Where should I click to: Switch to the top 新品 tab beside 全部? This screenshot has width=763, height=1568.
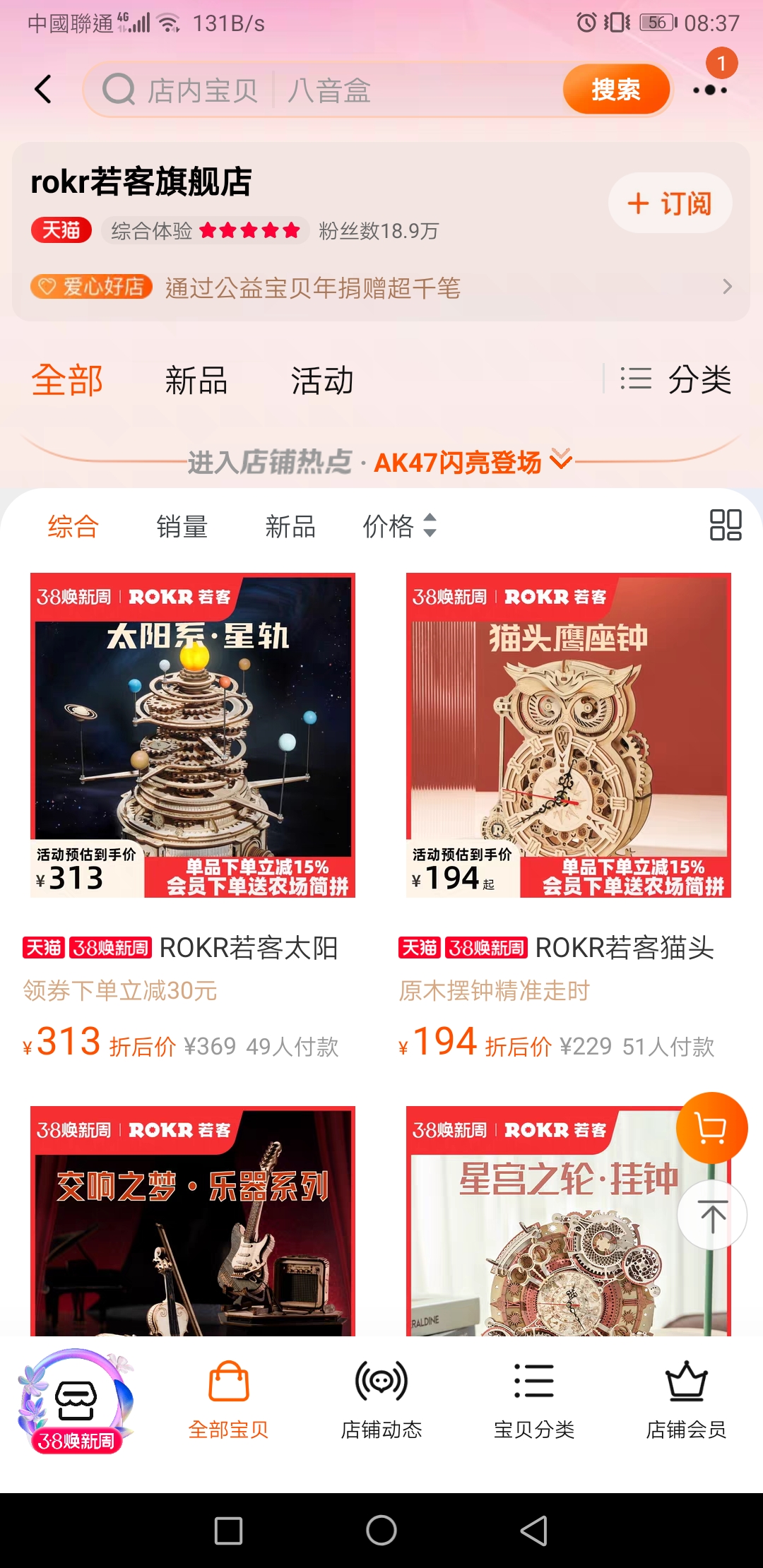[196, 381]
